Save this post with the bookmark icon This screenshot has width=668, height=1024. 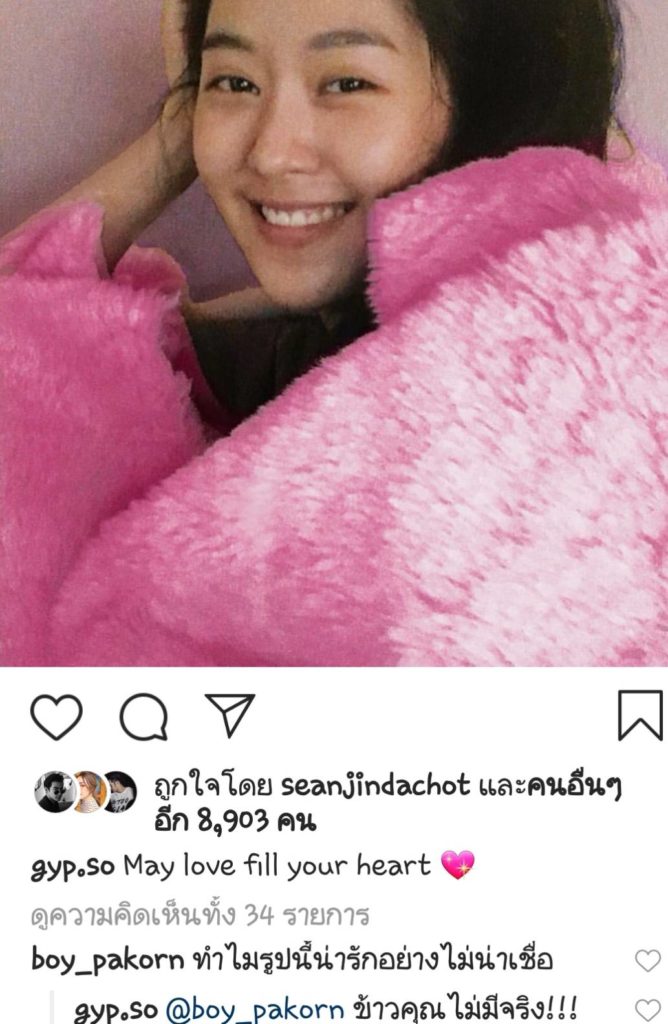coord(640,715)
